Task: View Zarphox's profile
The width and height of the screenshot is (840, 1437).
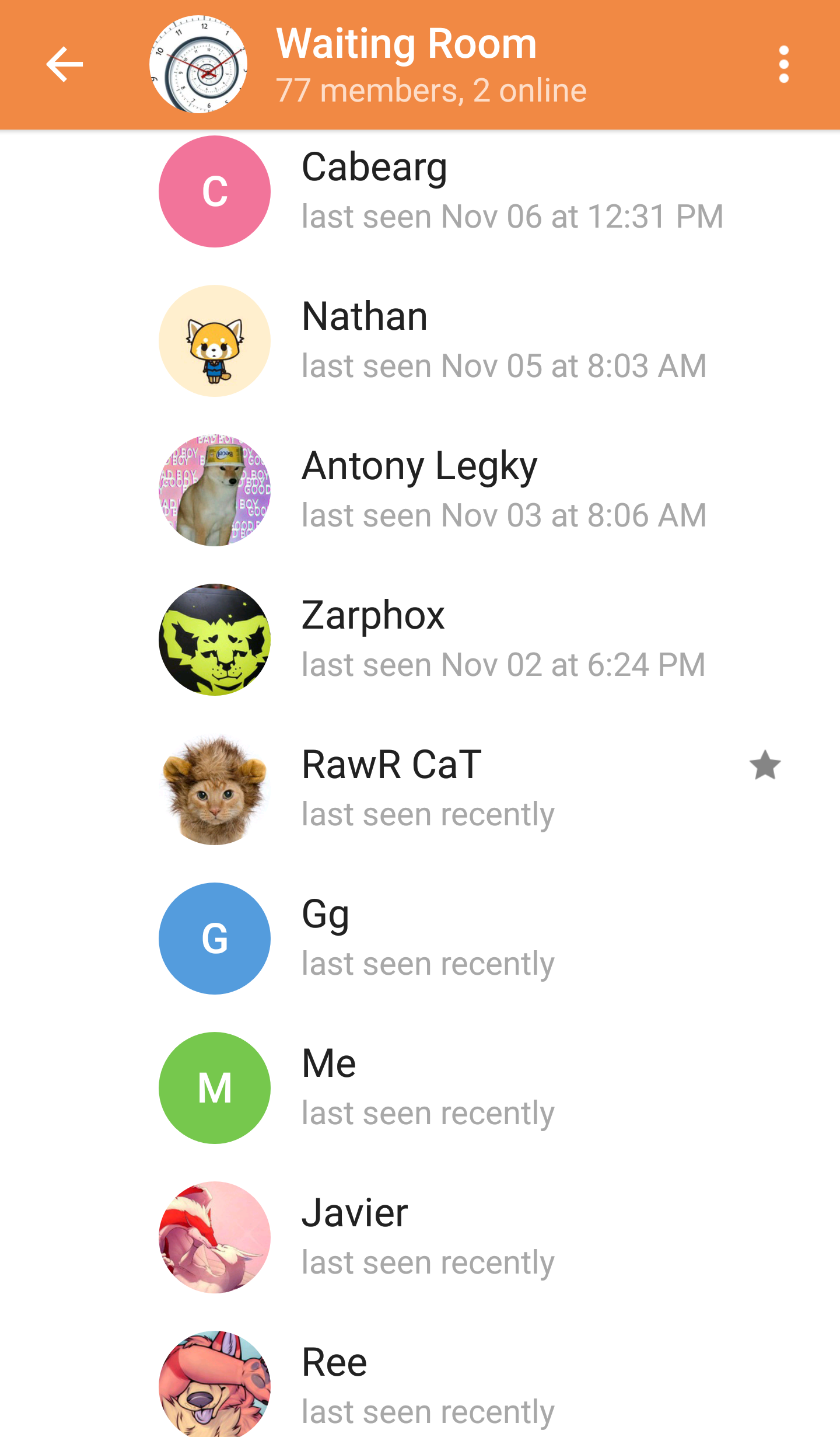Action: coord(420,640)
